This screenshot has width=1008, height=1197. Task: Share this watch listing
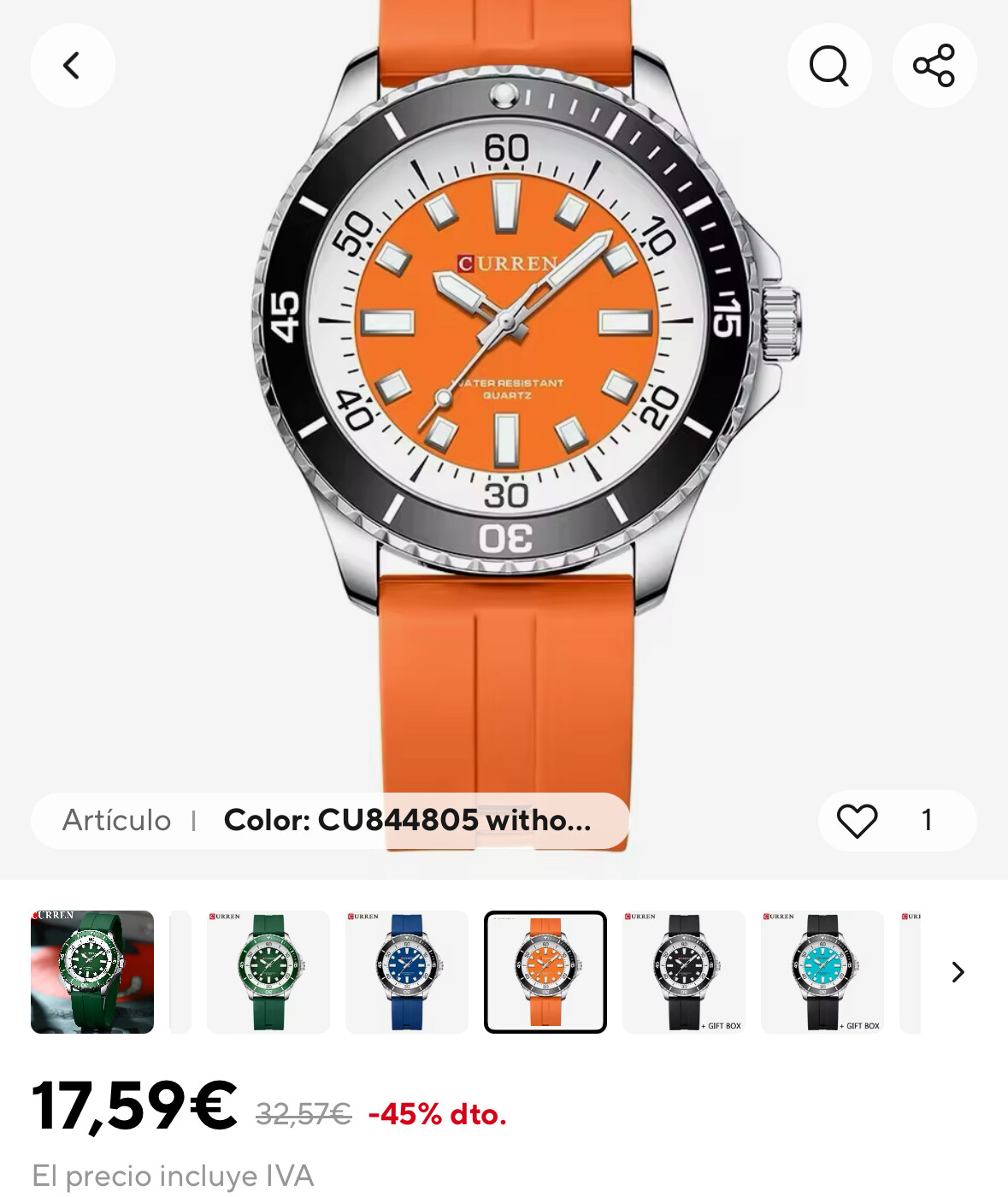coord(934,66)
